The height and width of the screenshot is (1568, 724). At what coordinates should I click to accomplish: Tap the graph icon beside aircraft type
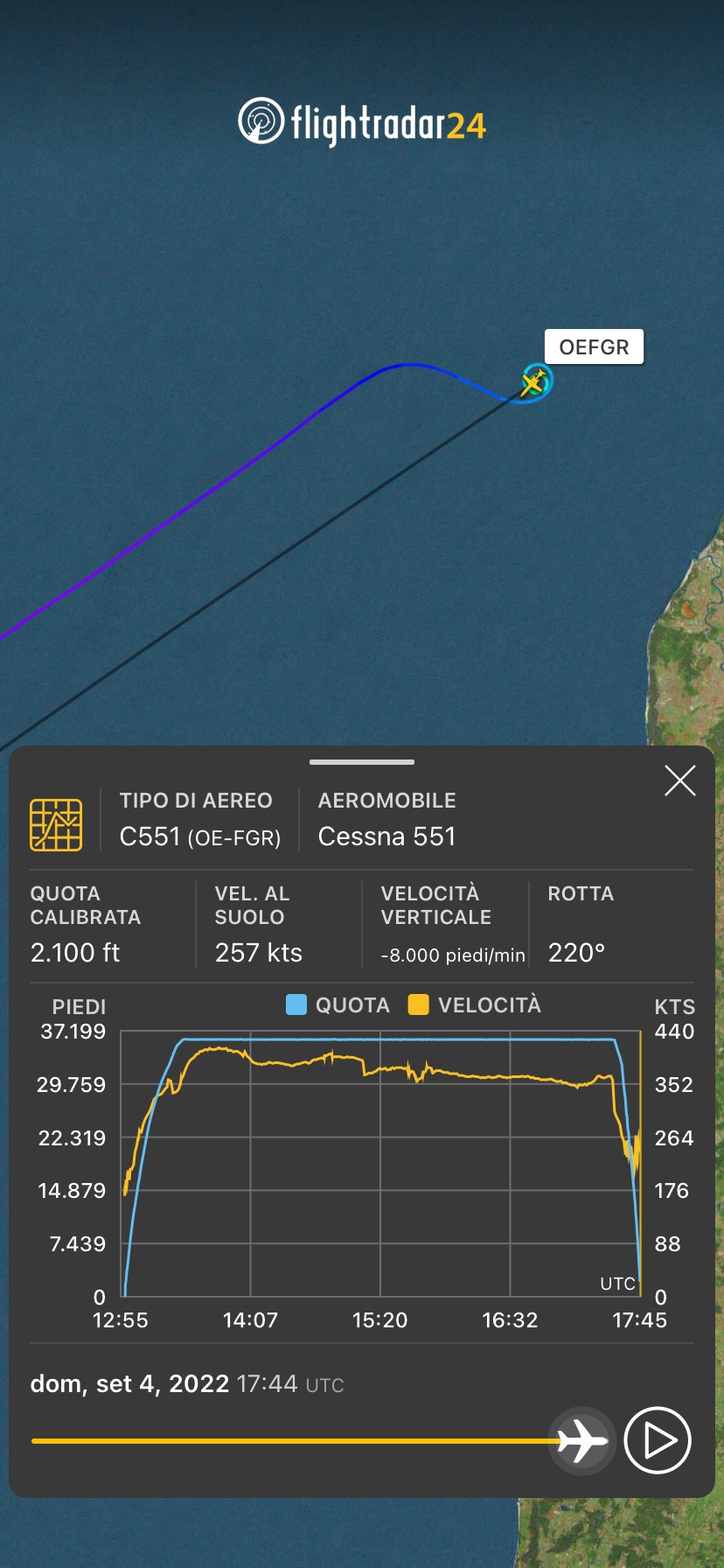pos(56,824)
